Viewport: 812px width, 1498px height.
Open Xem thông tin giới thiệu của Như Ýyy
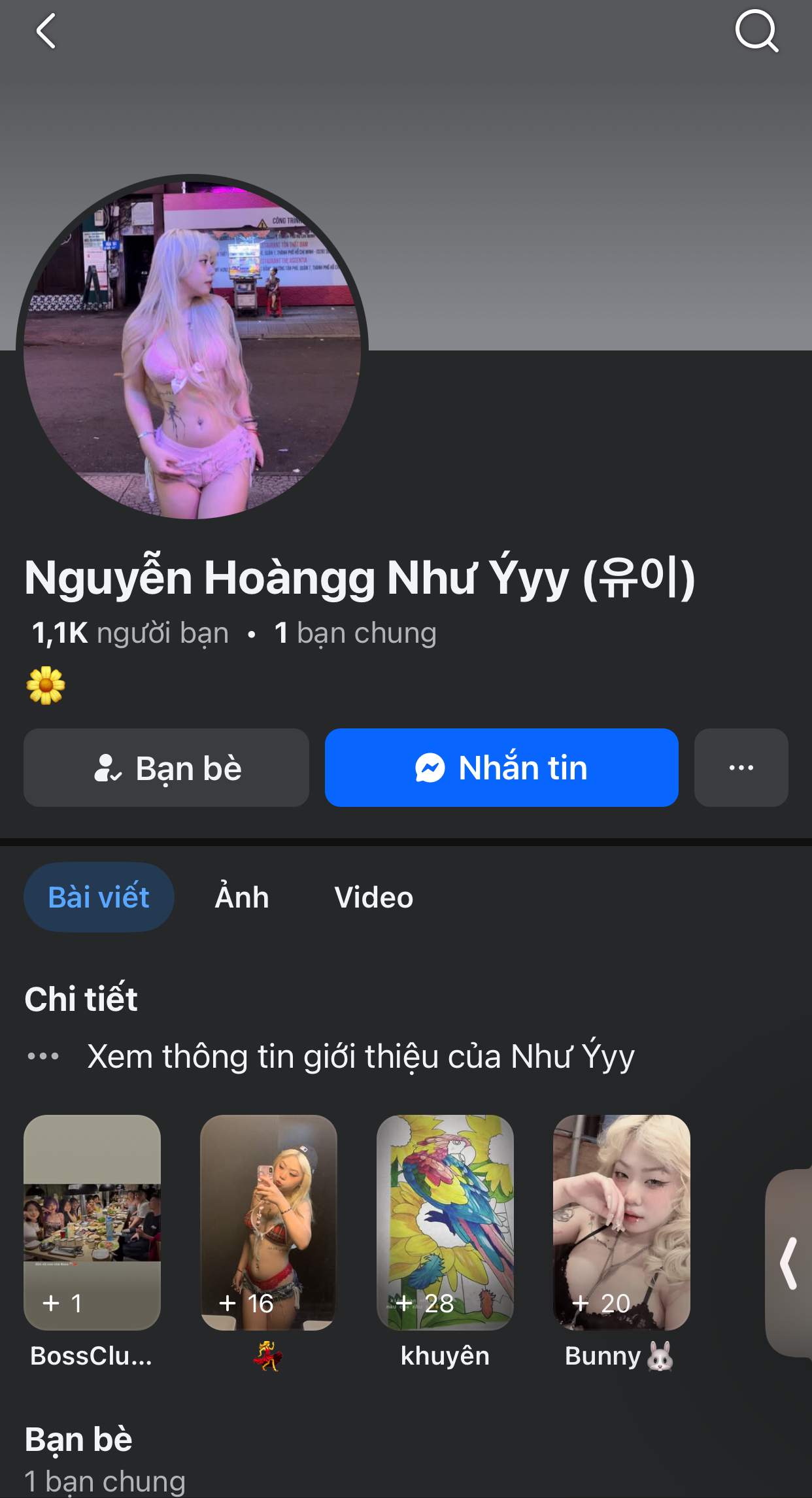(361, 1056)
